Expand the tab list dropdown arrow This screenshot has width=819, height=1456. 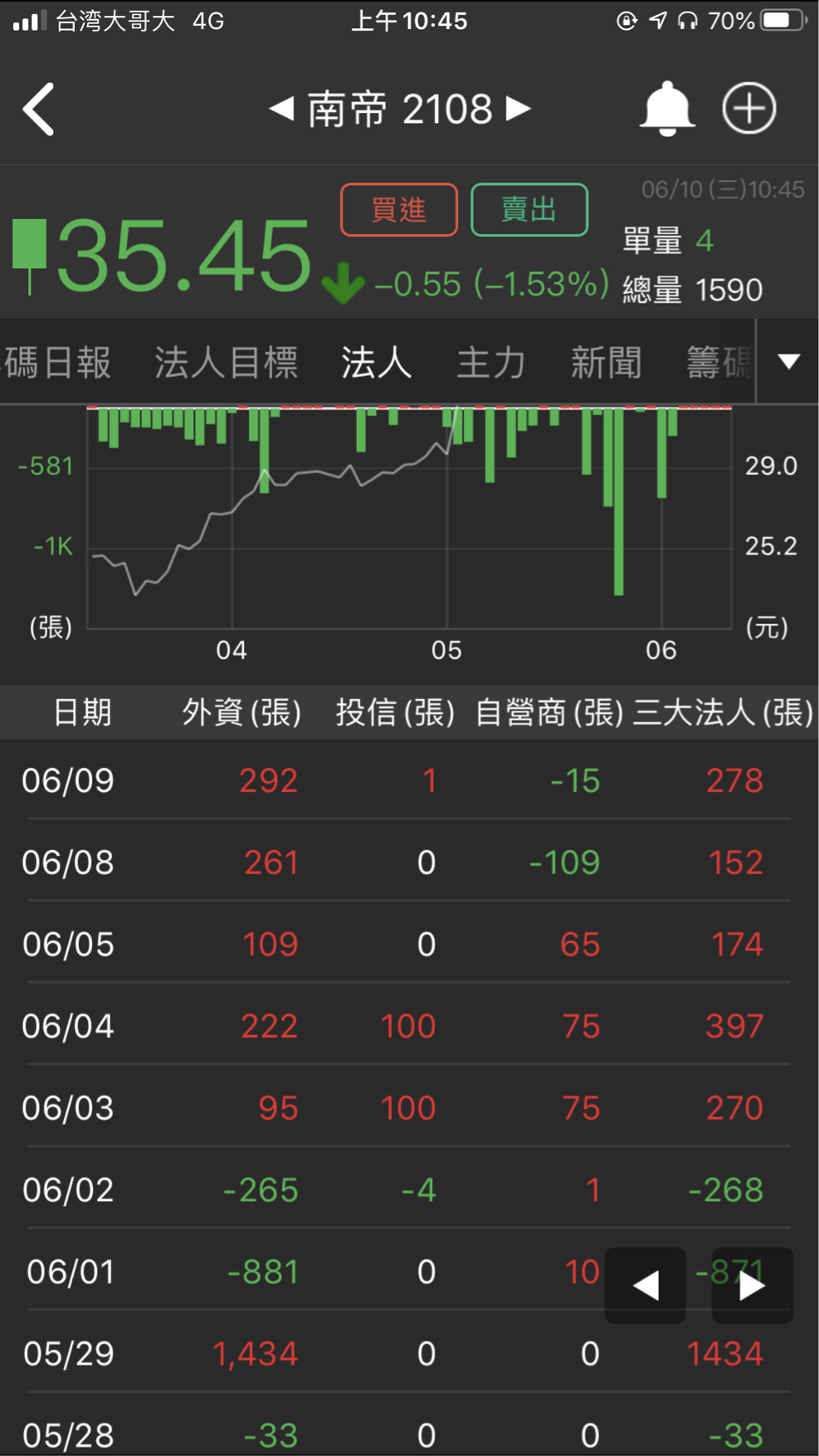click(788, 362)
